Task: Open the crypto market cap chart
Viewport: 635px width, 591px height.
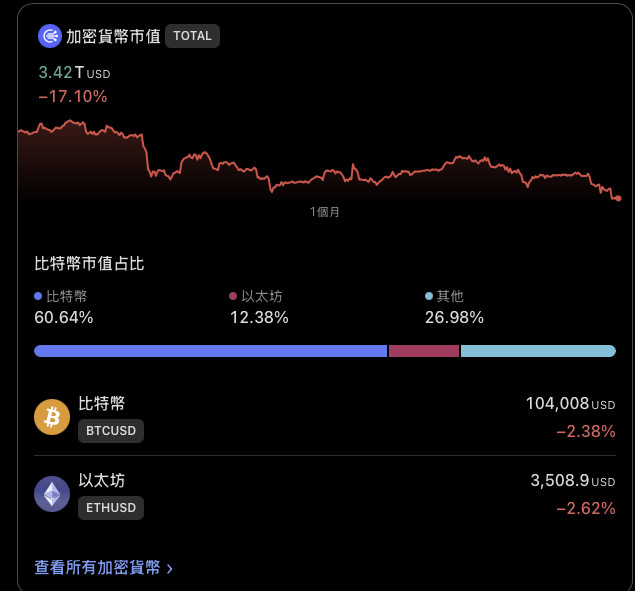Action: pyautogui.click(x=320, y=160)
